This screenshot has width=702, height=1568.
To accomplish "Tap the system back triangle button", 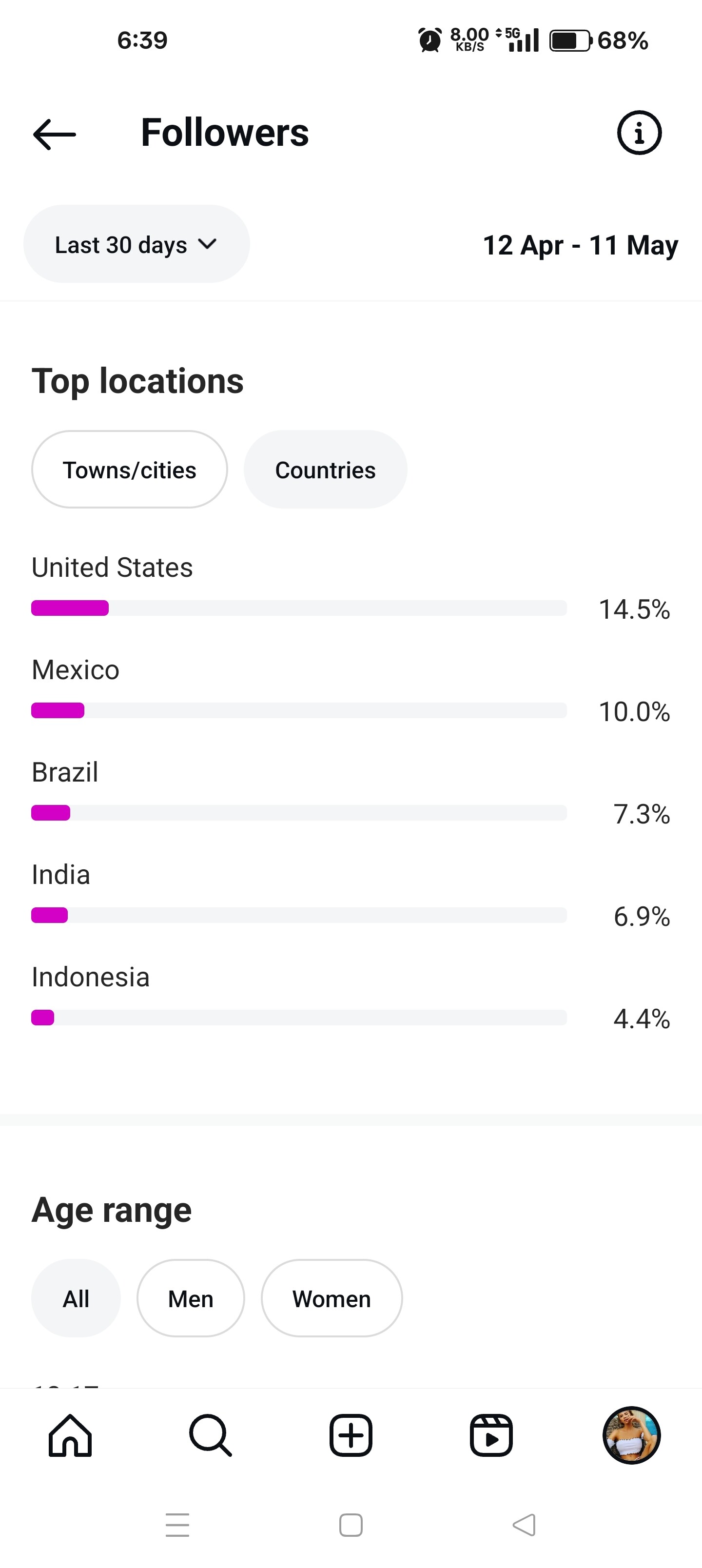I will [524, 1525].
